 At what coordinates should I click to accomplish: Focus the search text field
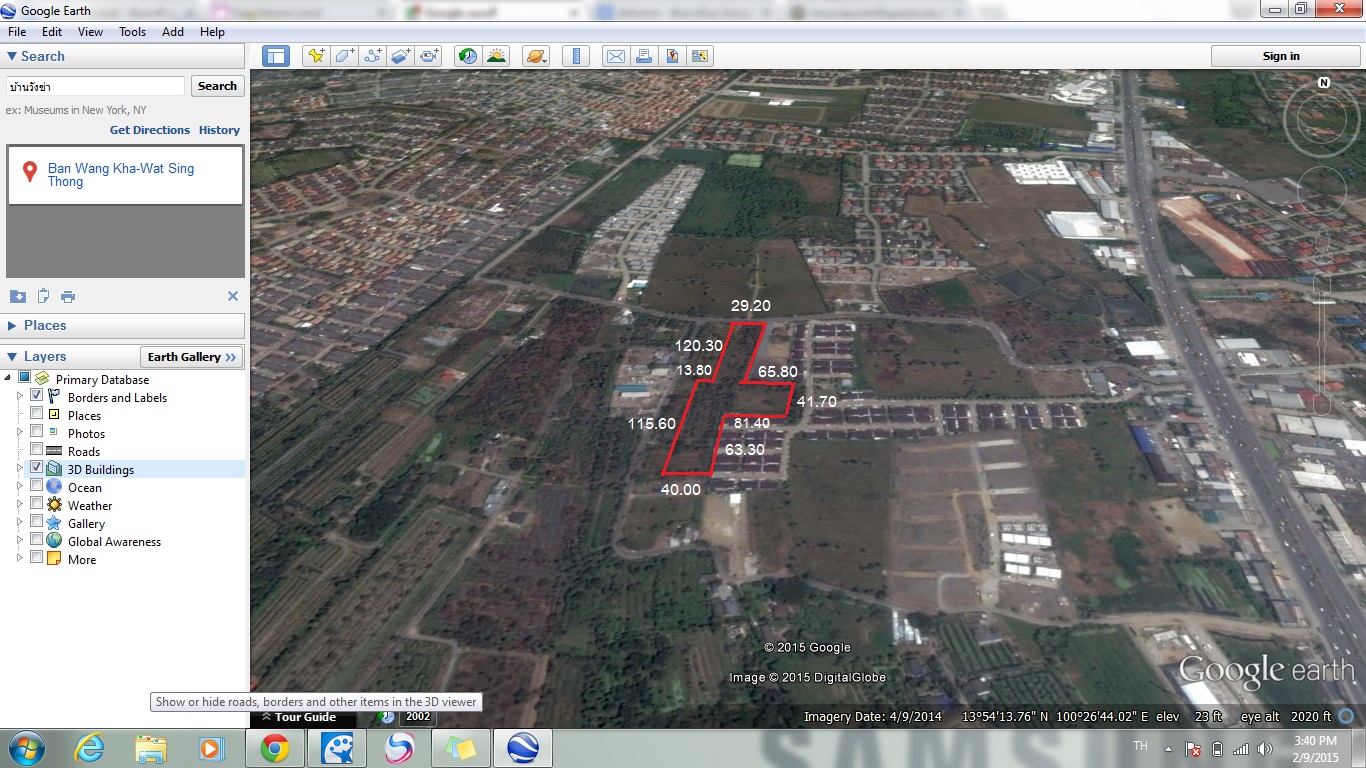click(x=95, y=87)
